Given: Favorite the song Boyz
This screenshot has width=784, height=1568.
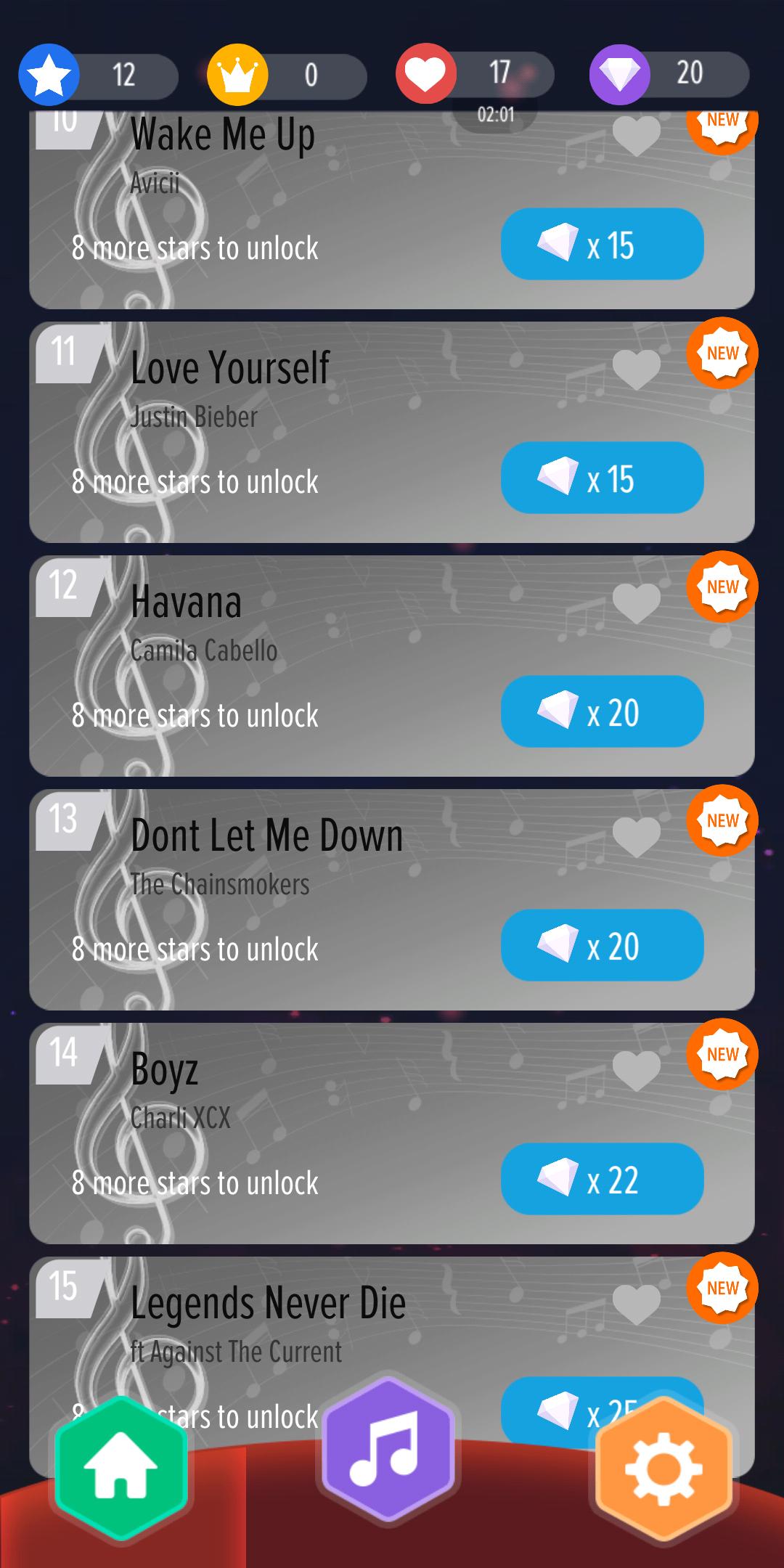Looking at the screenshot, I should 636,1071.
